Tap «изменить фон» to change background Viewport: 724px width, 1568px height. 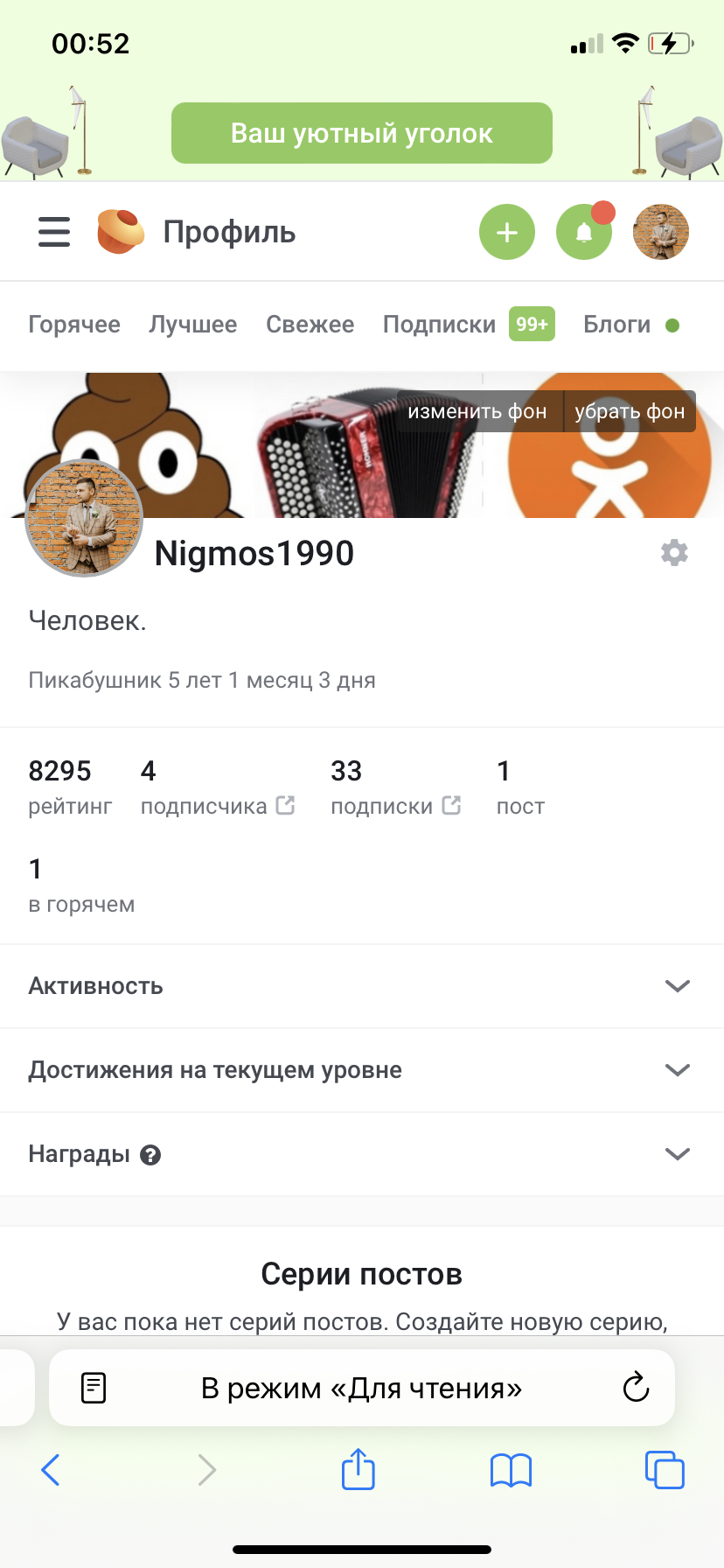tap(477, 411)
